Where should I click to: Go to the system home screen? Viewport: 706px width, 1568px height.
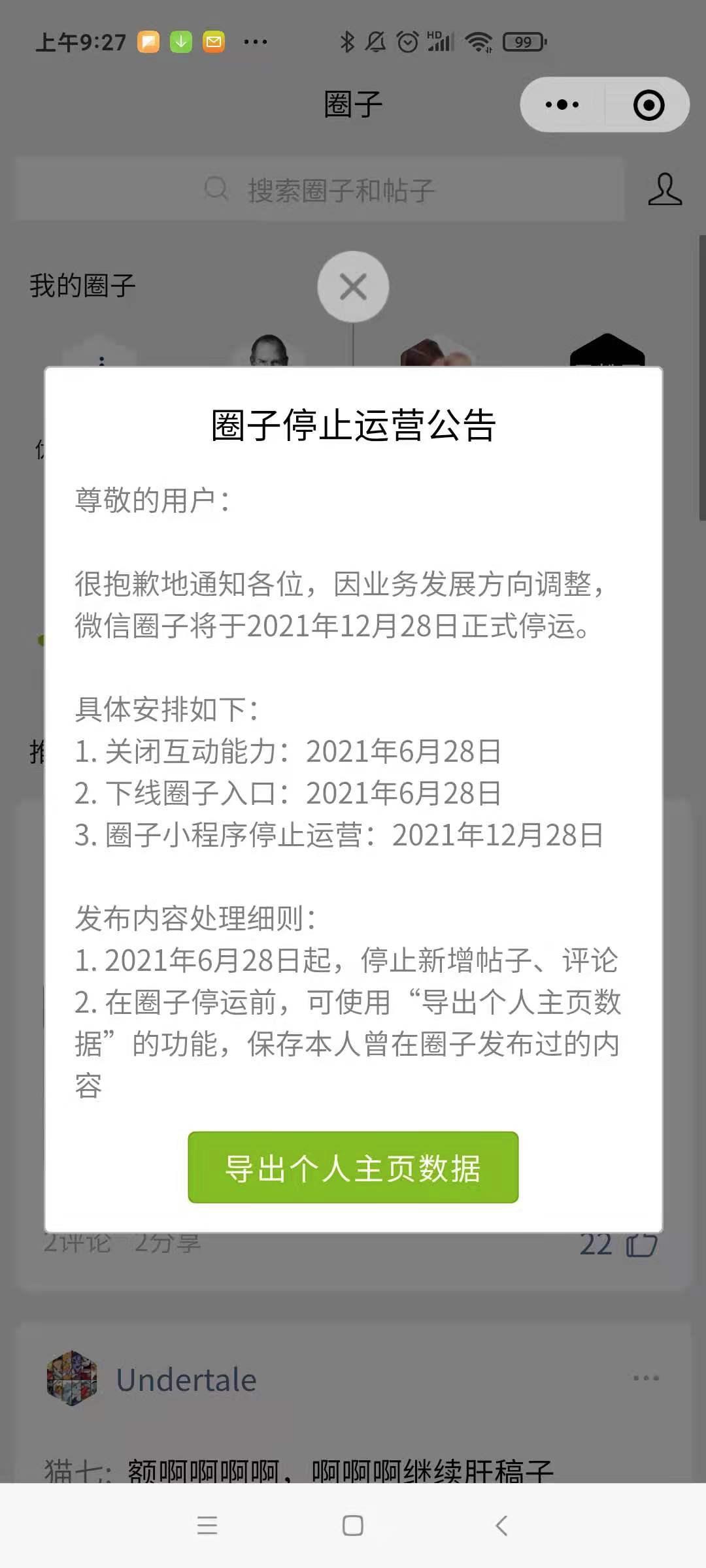point(353,1526)
